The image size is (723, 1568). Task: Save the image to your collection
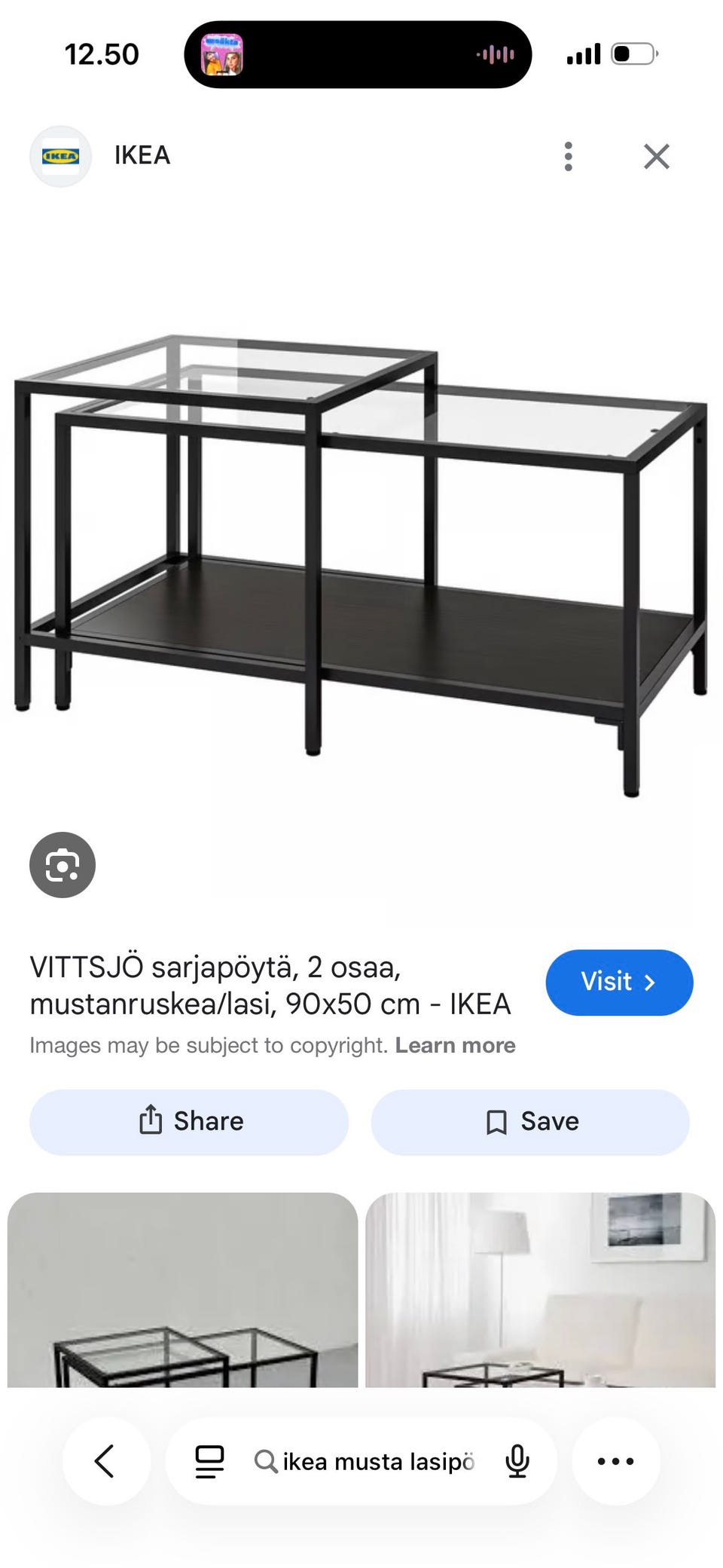point(530,1121)
